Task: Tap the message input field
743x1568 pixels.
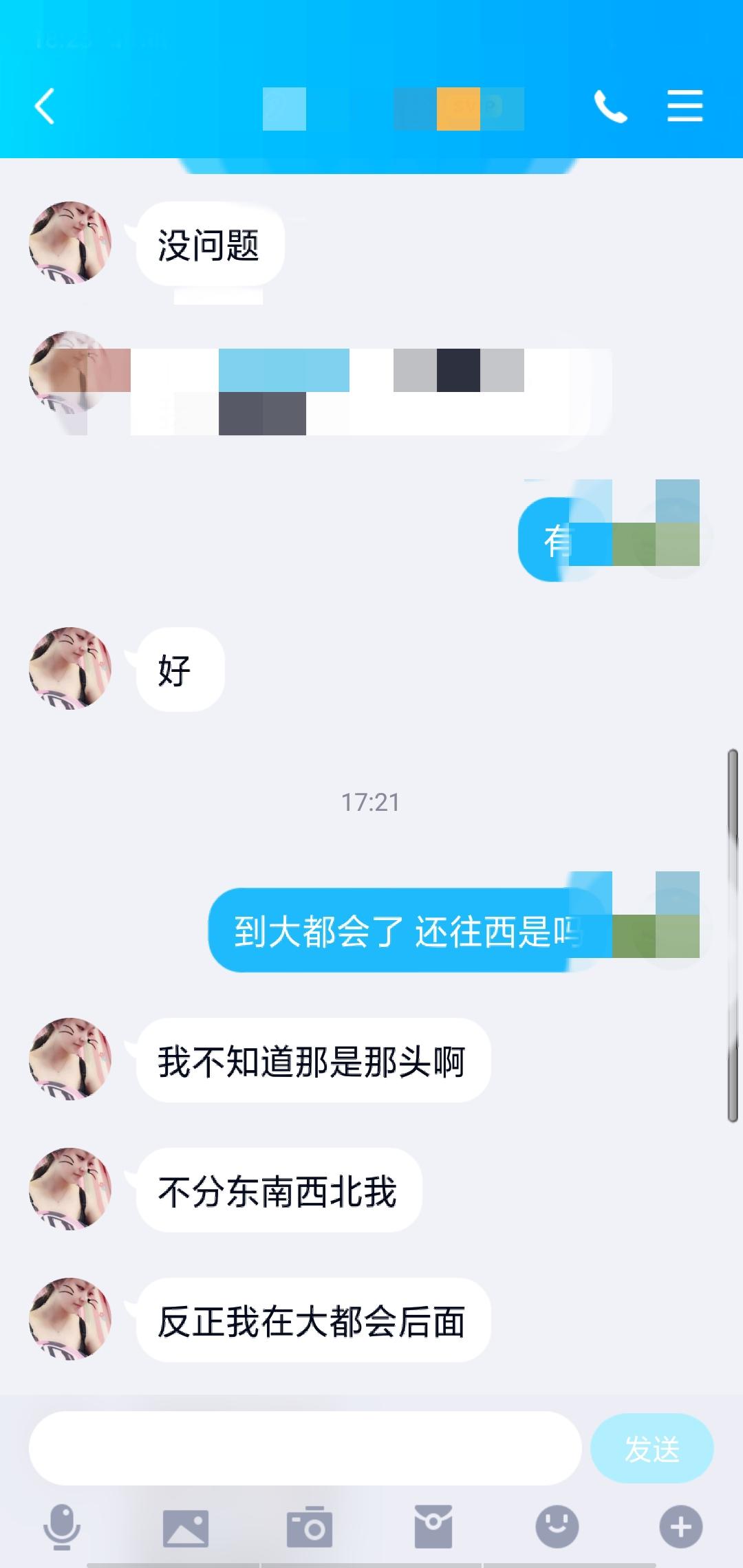Action: point(305,1448)
